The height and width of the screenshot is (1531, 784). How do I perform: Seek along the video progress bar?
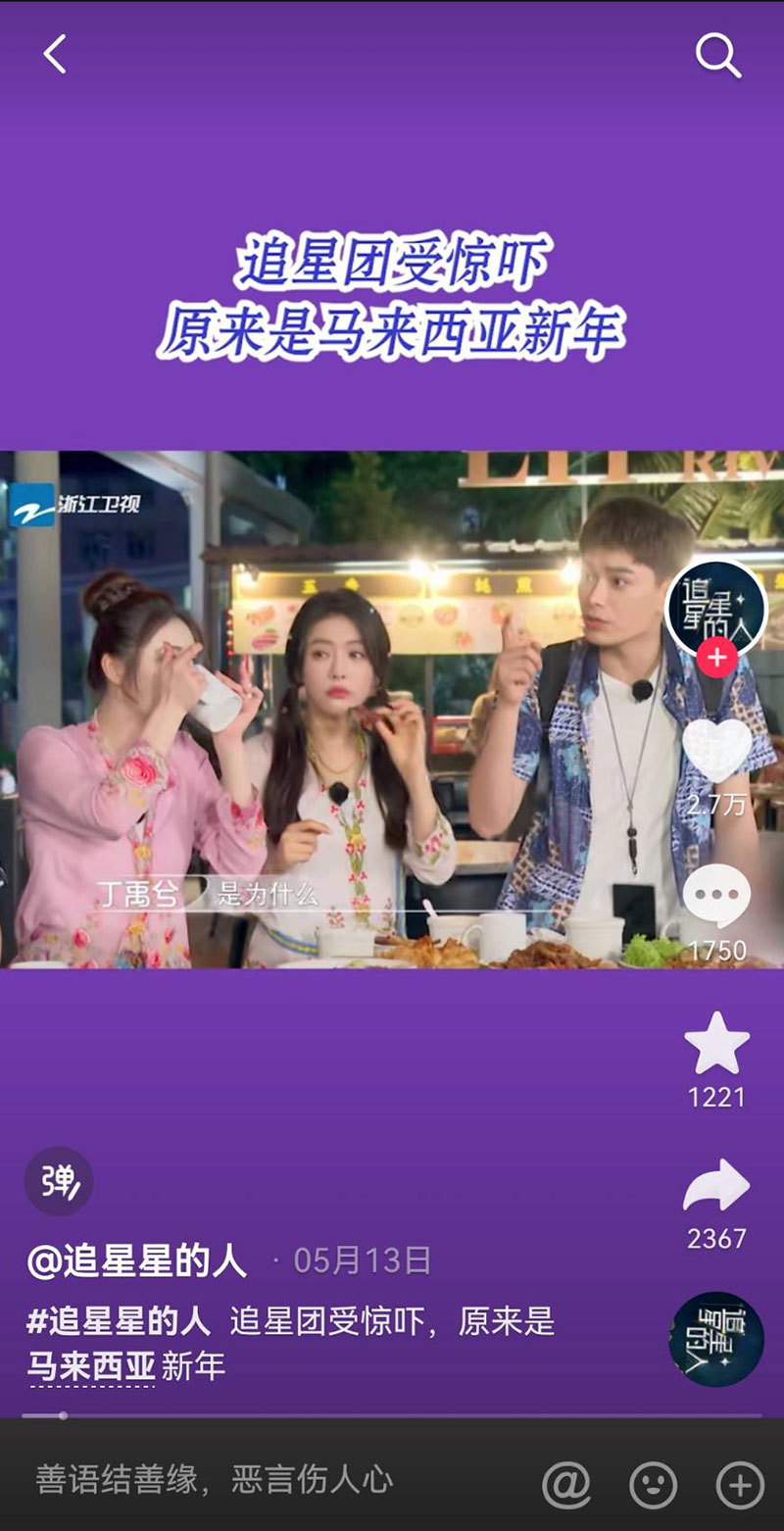point(392,1415)
